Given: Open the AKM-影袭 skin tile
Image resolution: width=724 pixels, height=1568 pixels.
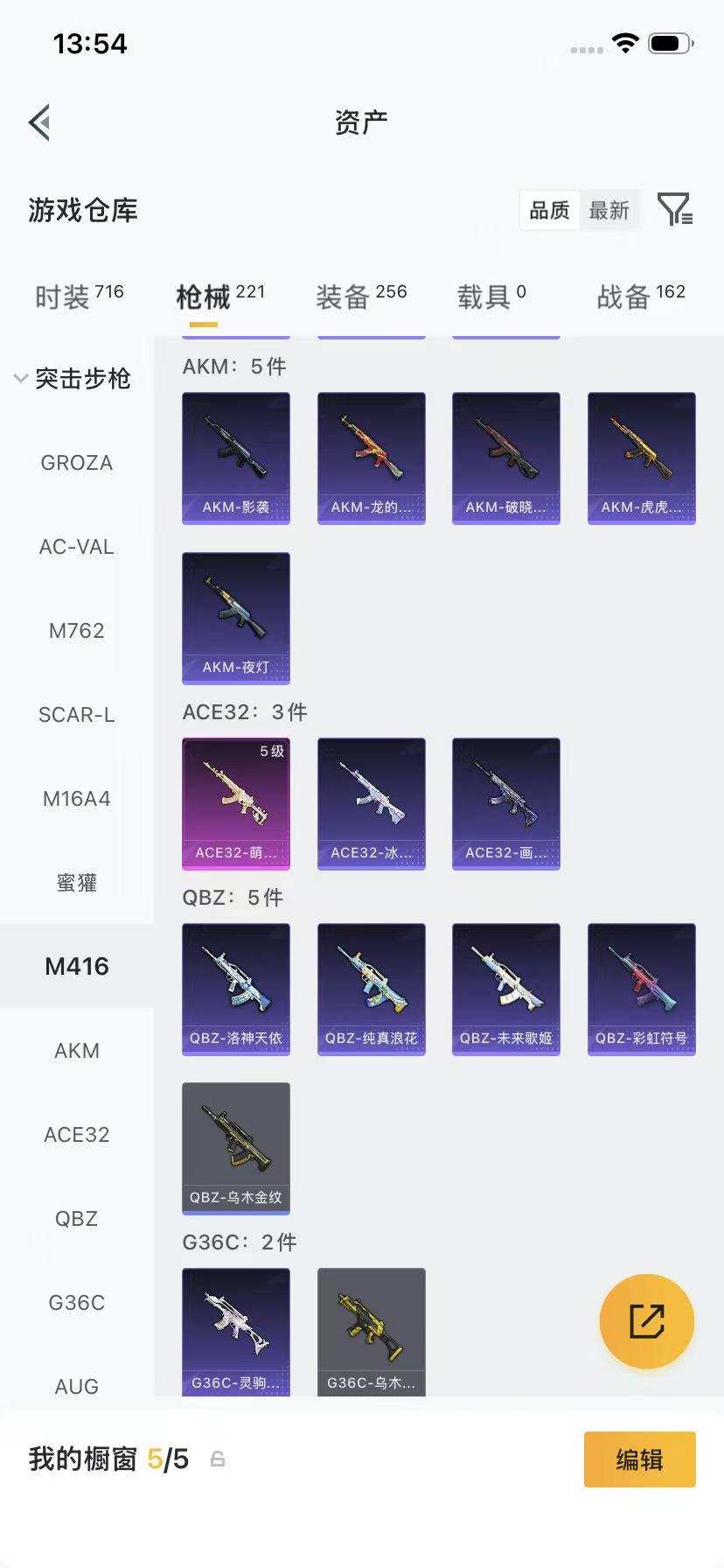Looking at the screenshot, I should [x=236, y=458].
